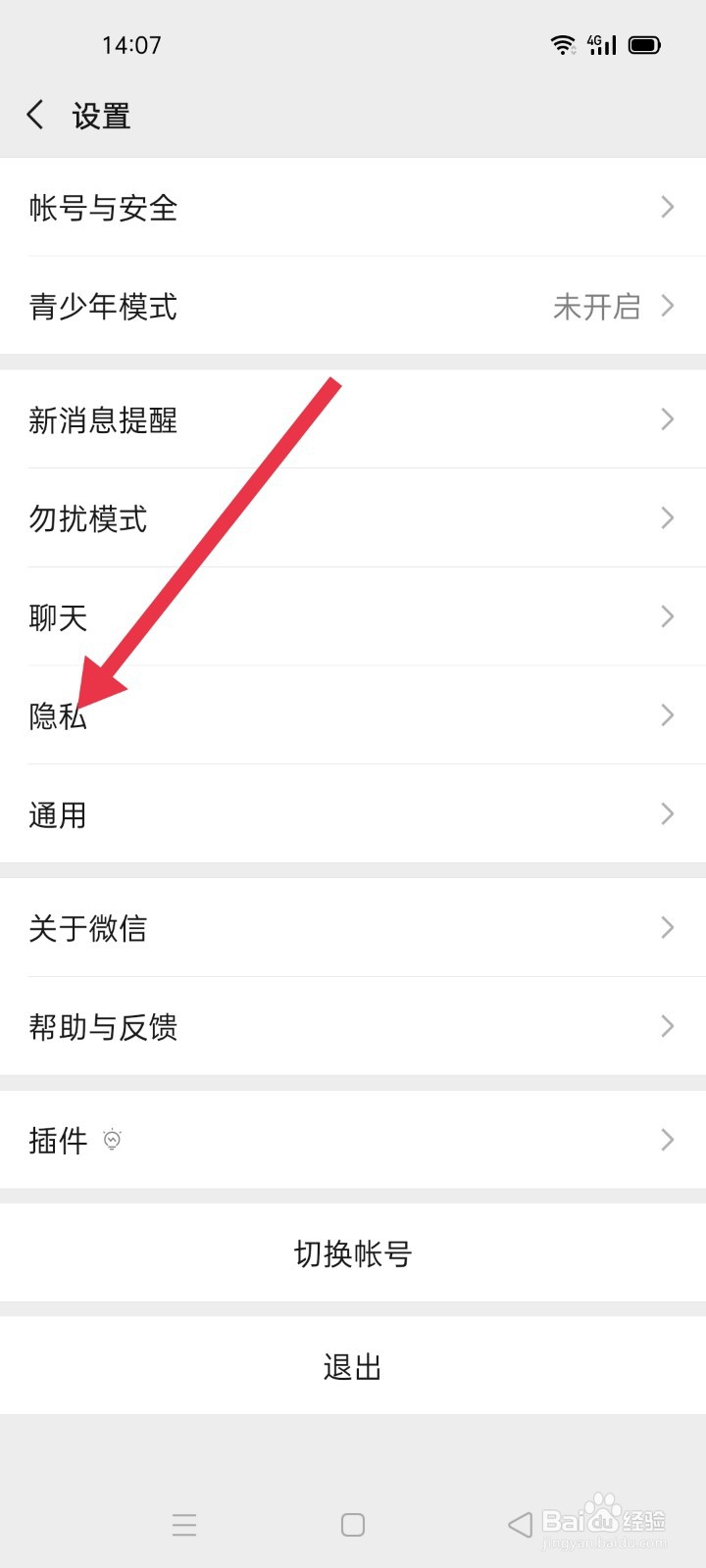Tap the back arrow to leave 设置
This screenshot has width=706, height=1568.
click(x=35, y=115)
